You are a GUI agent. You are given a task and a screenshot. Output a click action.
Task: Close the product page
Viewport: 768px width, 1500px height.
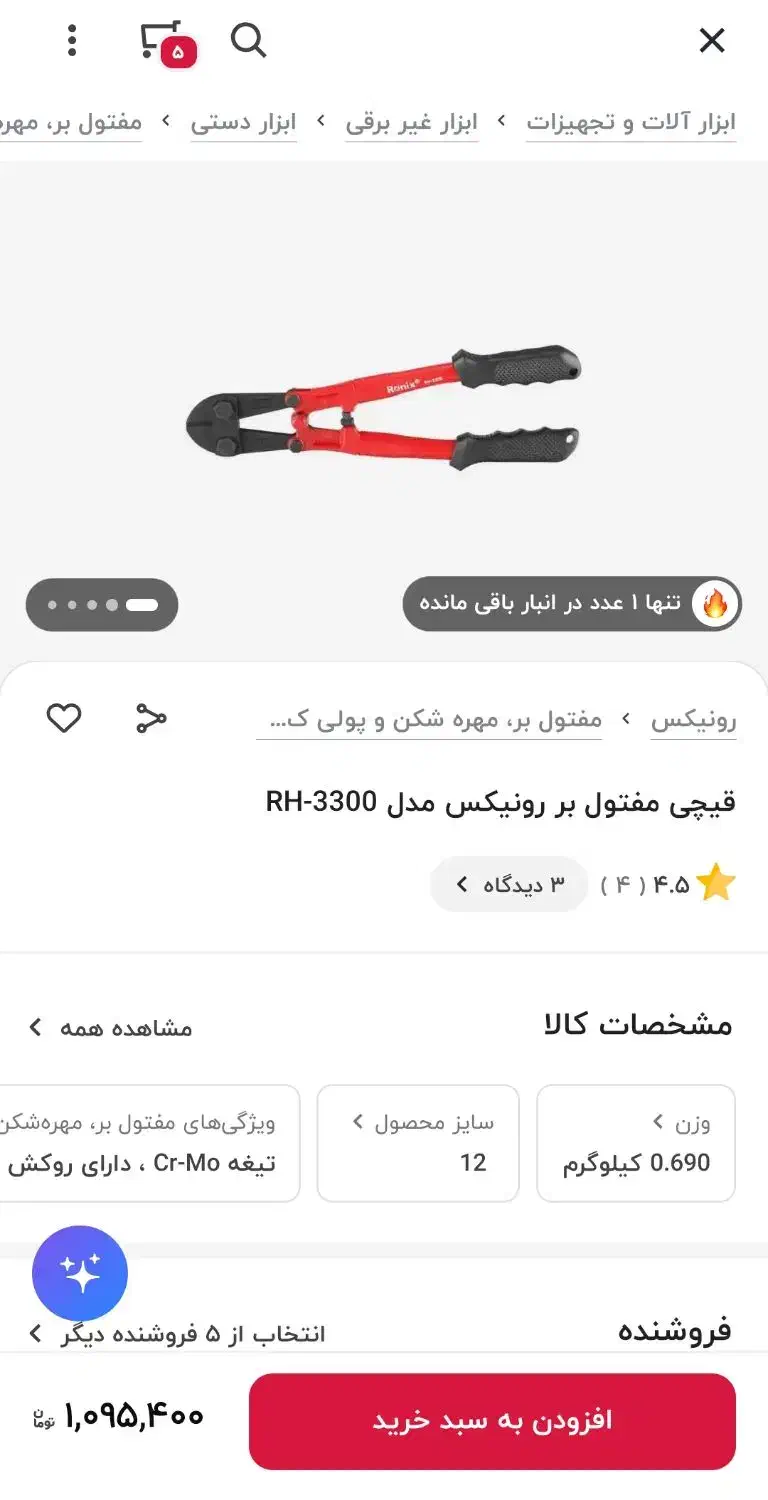712,41
